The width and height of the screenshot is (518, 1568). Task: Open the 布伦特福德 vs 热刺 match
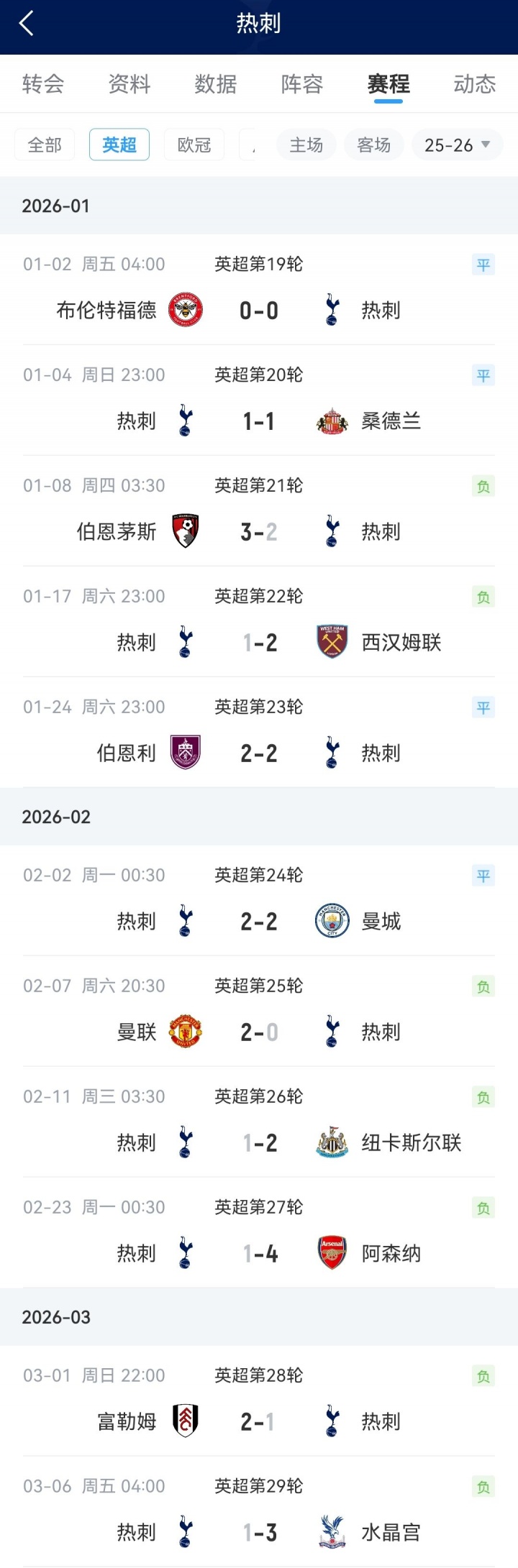(259, 311)
